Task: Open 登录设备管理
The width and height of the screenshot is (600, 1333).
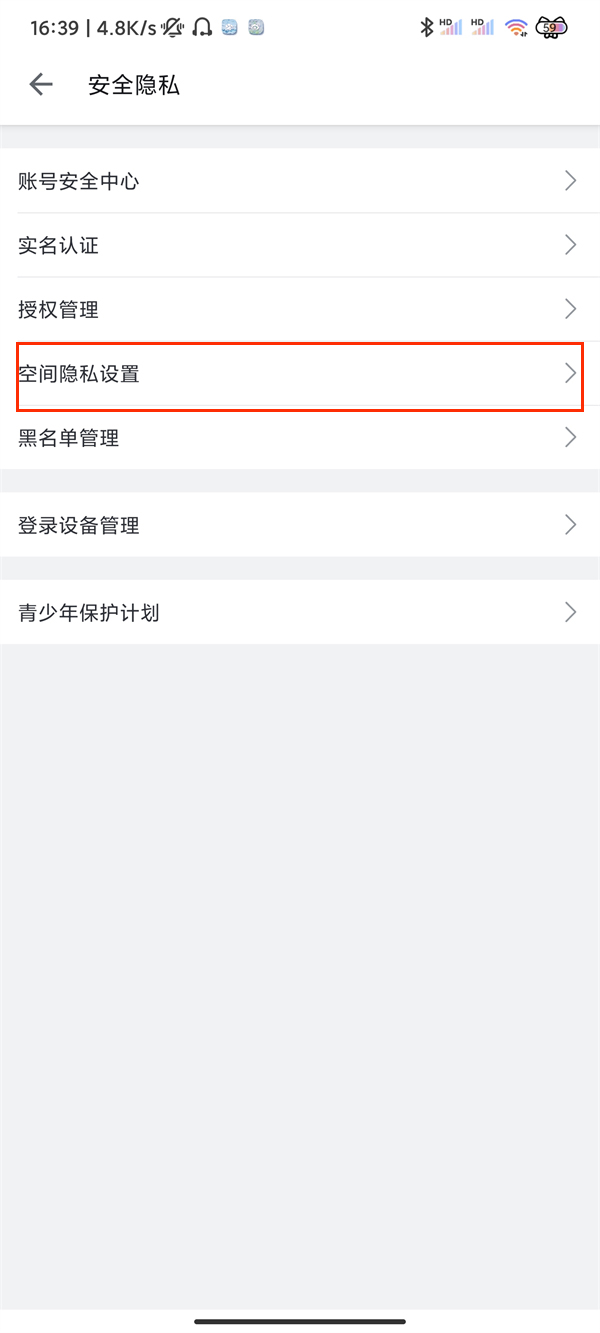Action: (300, 525)
